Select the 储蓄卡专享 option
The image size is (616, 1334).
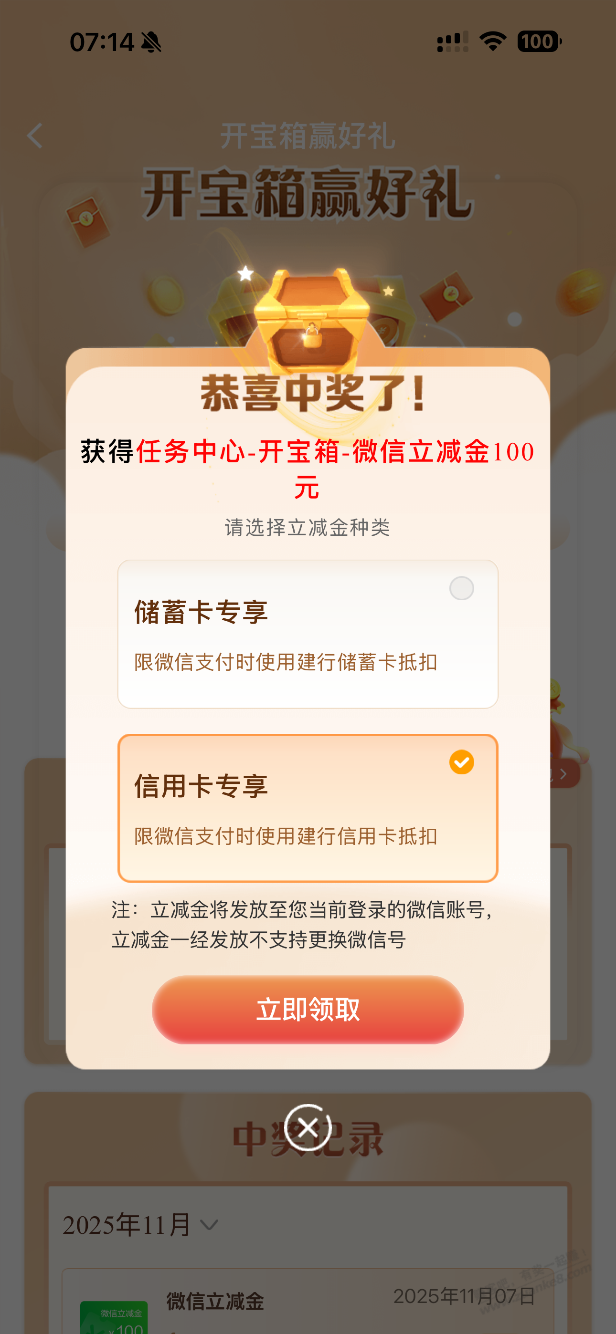coord(308,634)
